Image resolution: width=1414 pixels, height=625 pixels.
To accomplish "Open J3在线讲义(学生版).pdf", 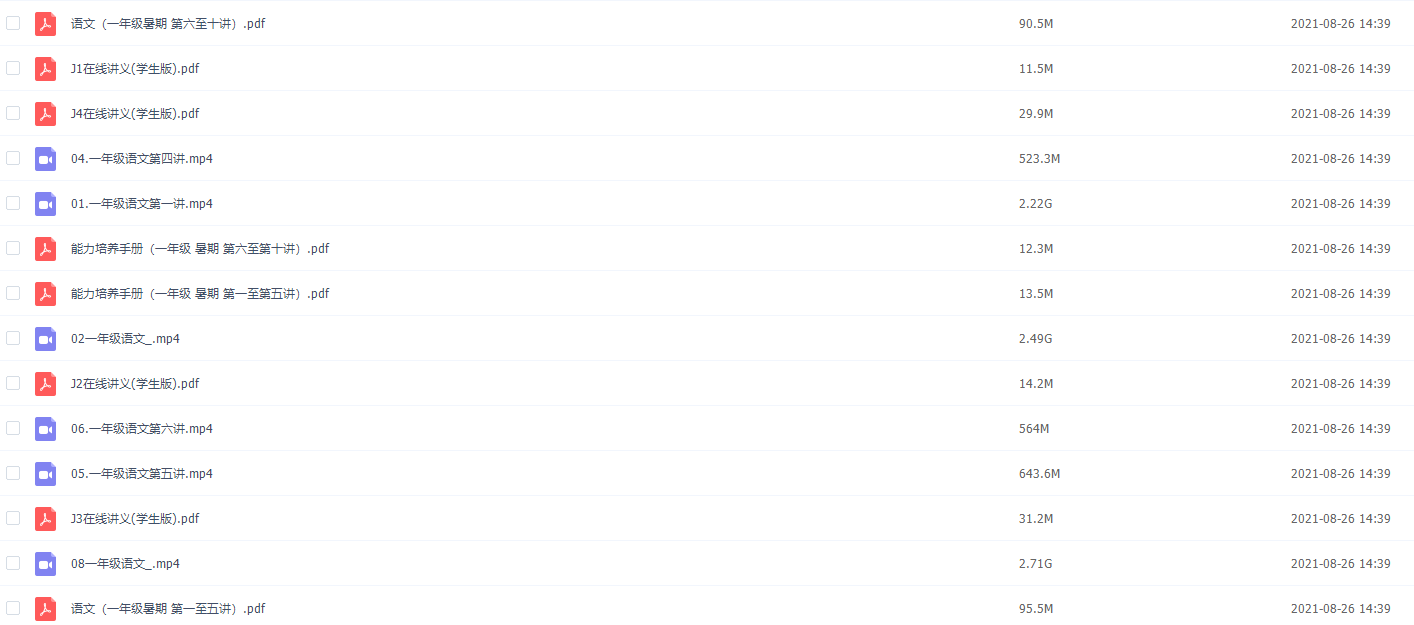I will (x=135, y=518).
